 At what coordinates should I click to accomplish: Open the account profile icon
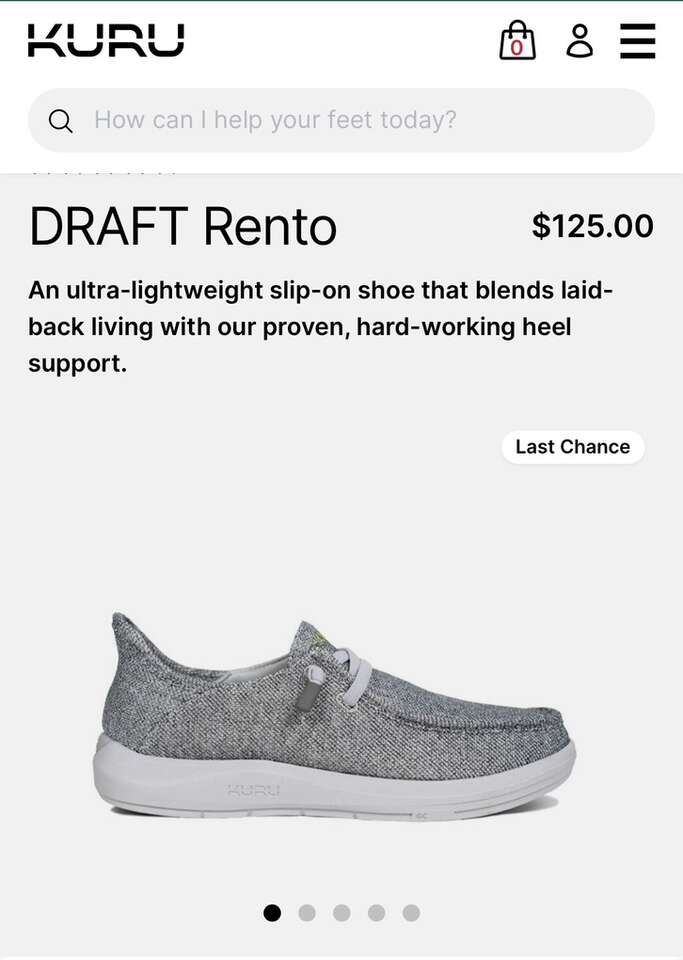pyautogui.click(x=579, y=41)
